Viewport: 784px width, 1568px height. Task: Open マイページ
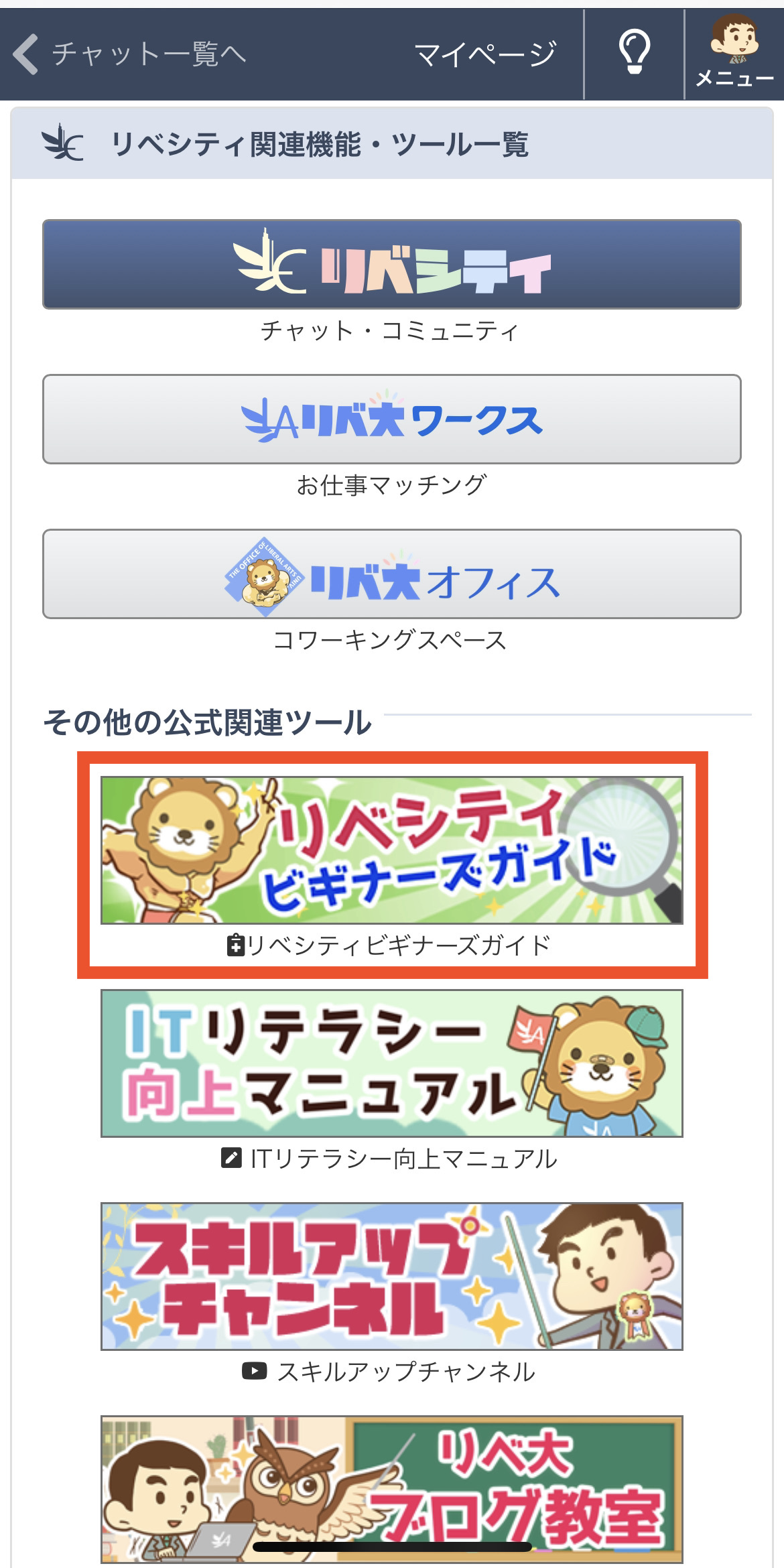click(x=485, y=54)
